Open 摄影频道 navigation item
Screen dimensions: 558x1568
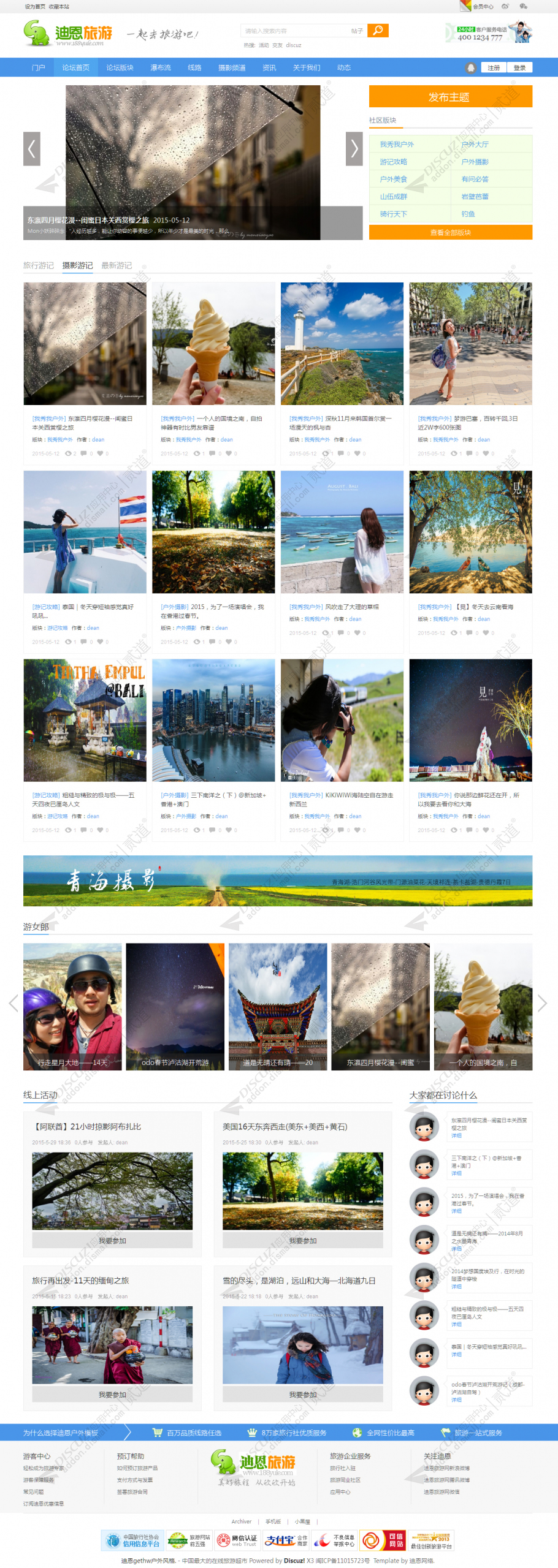tap(232, 67)
